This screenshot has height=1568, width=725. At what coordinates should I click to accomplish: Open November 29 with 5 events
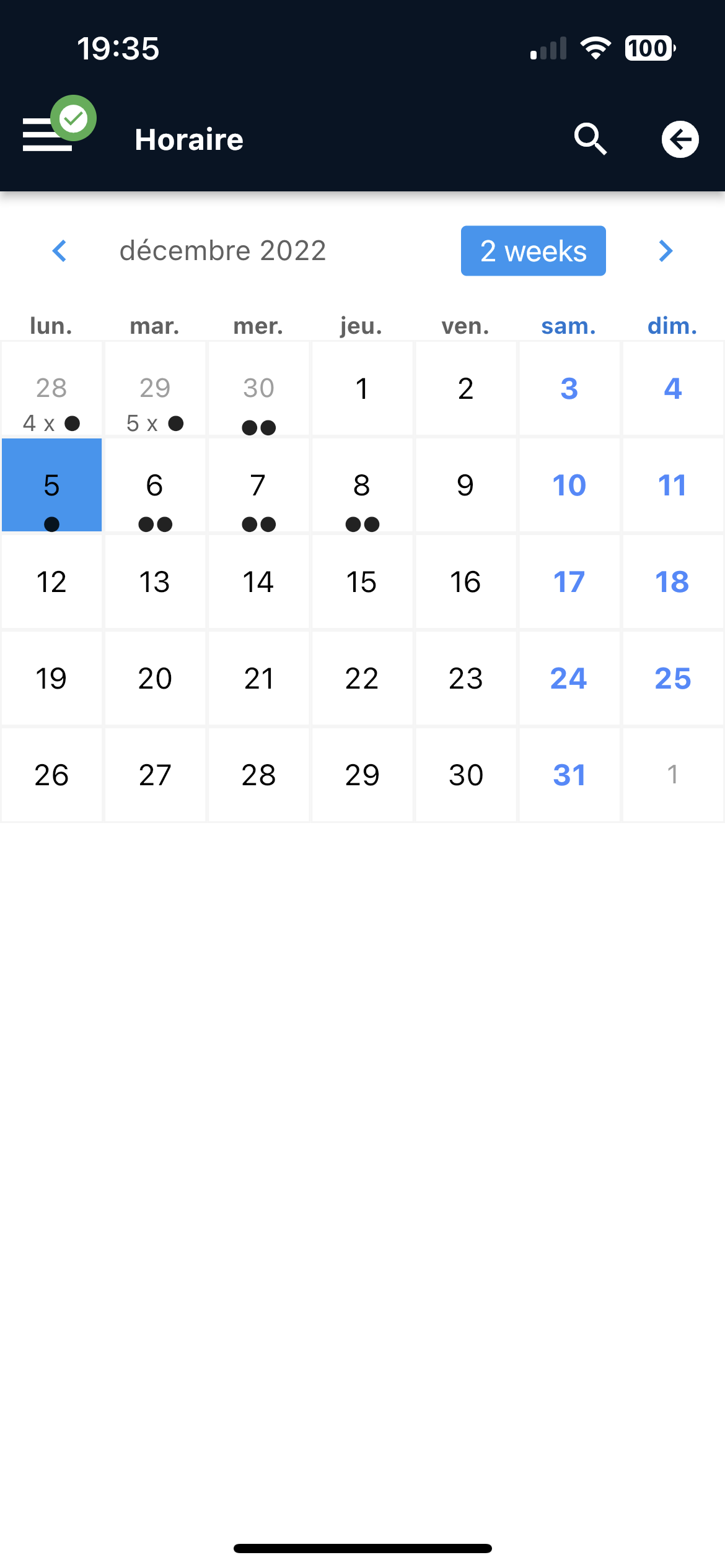(155, 388)
